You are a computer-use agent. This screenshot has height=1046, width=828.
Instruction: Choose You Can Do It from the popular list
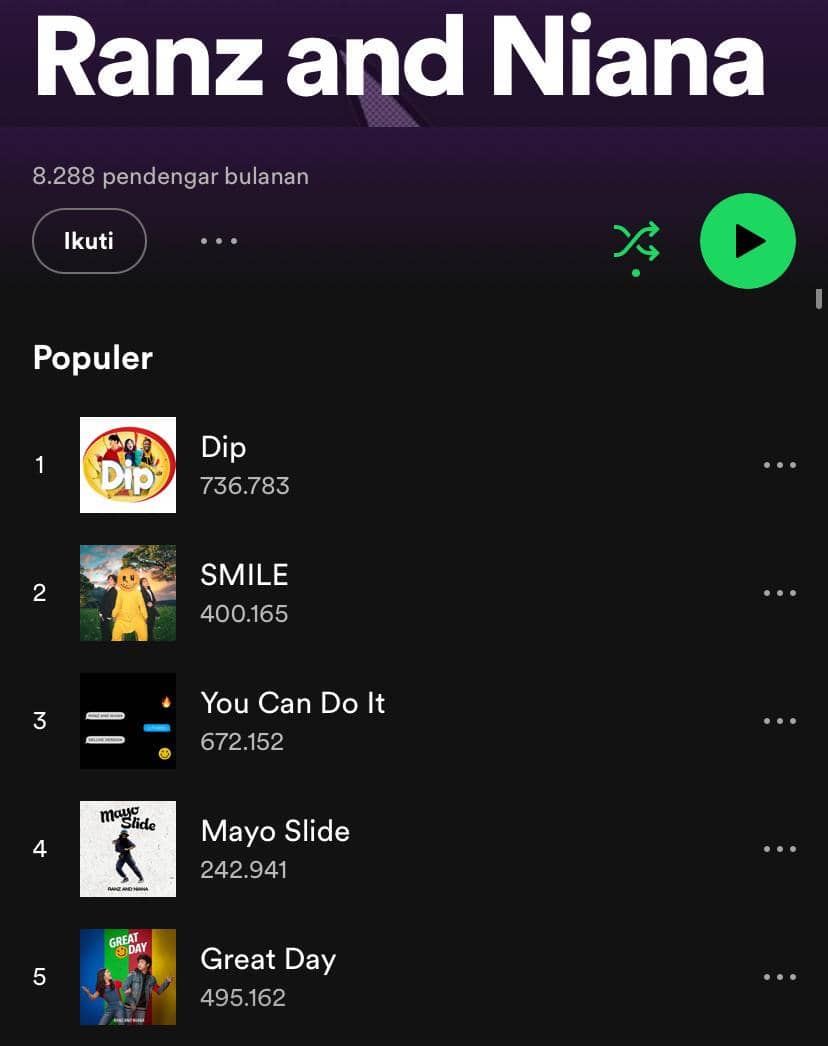click(x=292, y=703)
